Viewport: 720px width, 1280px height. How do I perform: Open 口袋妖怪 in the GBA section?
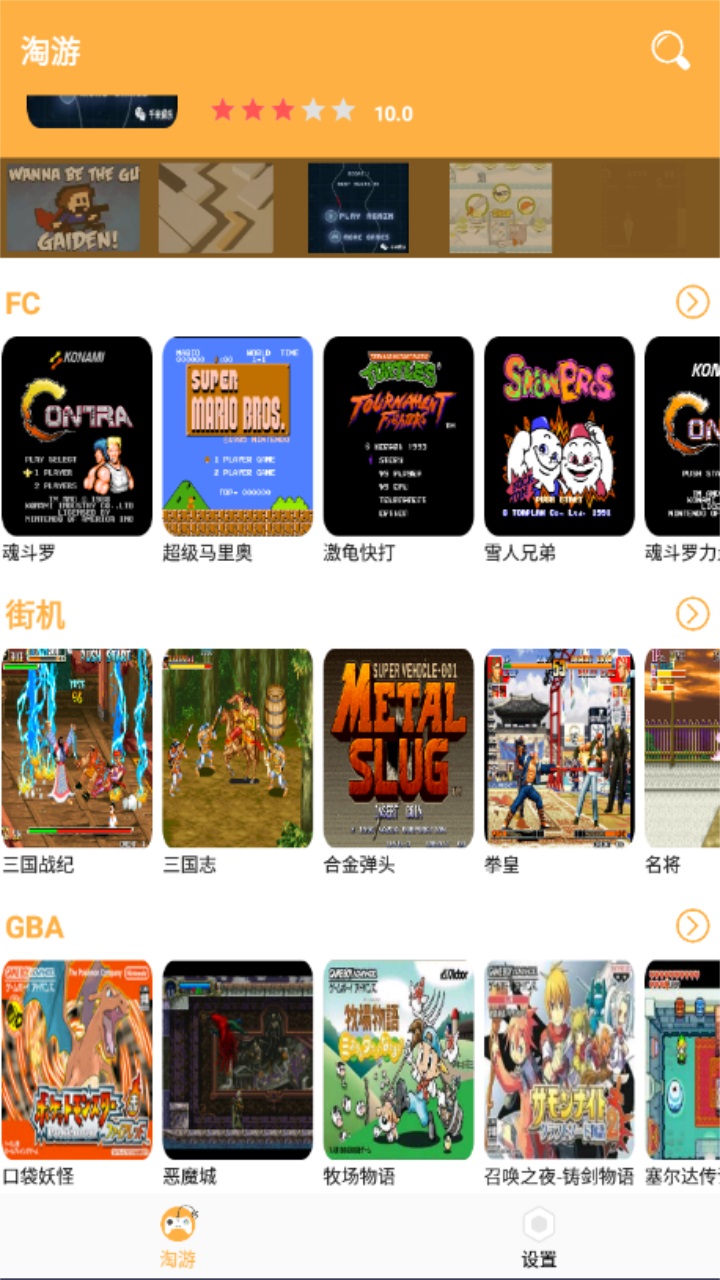click(74, 1060)
